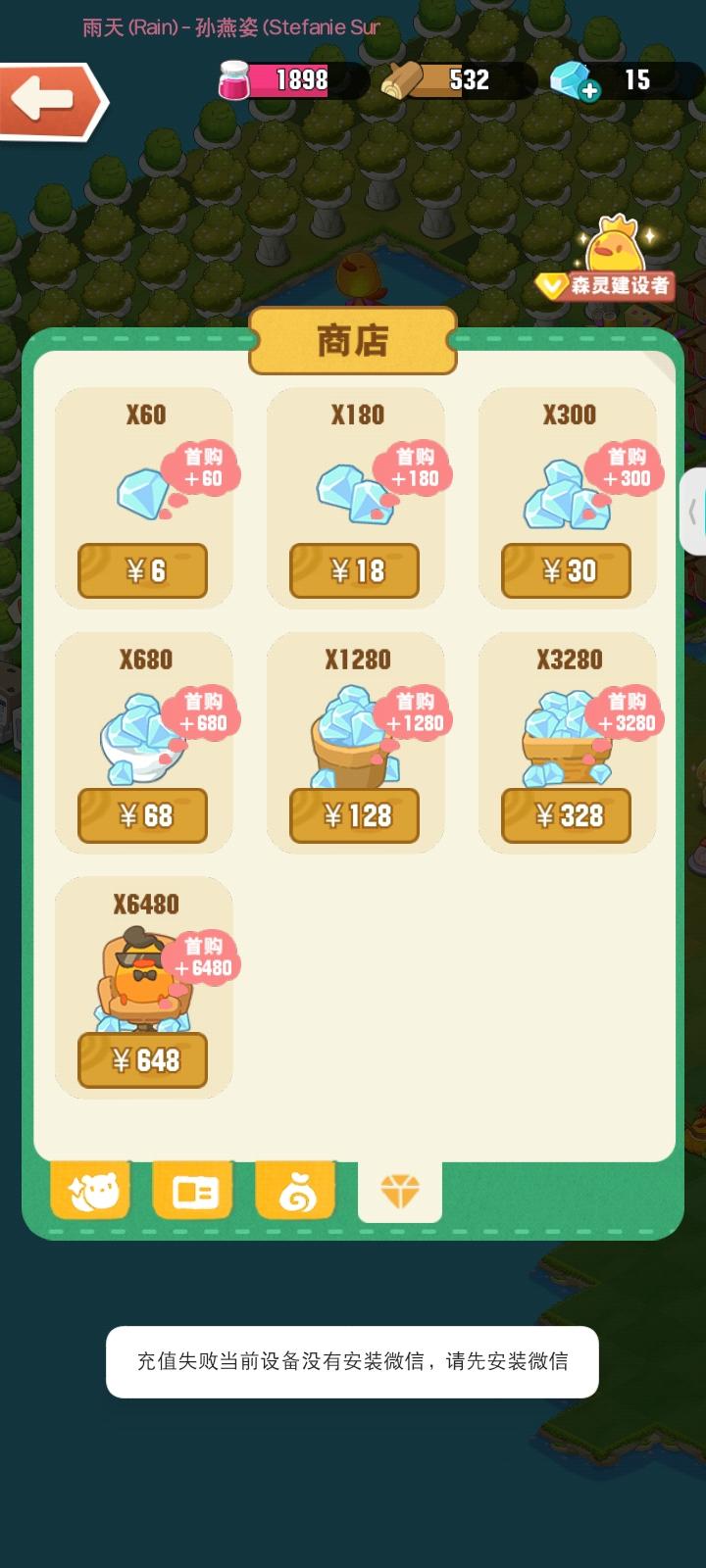This screenshot has height=1568, width=706.
Task: Buy X180 diamonds for ¥18
Action: 355,570
